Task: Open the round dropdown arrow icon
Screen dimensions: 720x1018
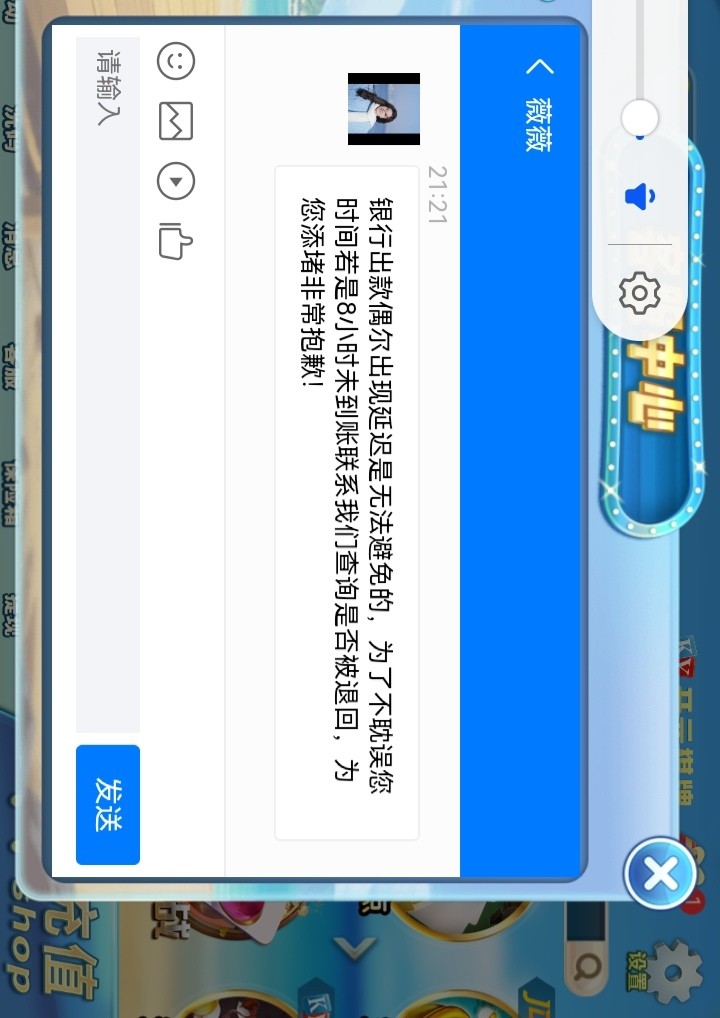Action: 176,182
